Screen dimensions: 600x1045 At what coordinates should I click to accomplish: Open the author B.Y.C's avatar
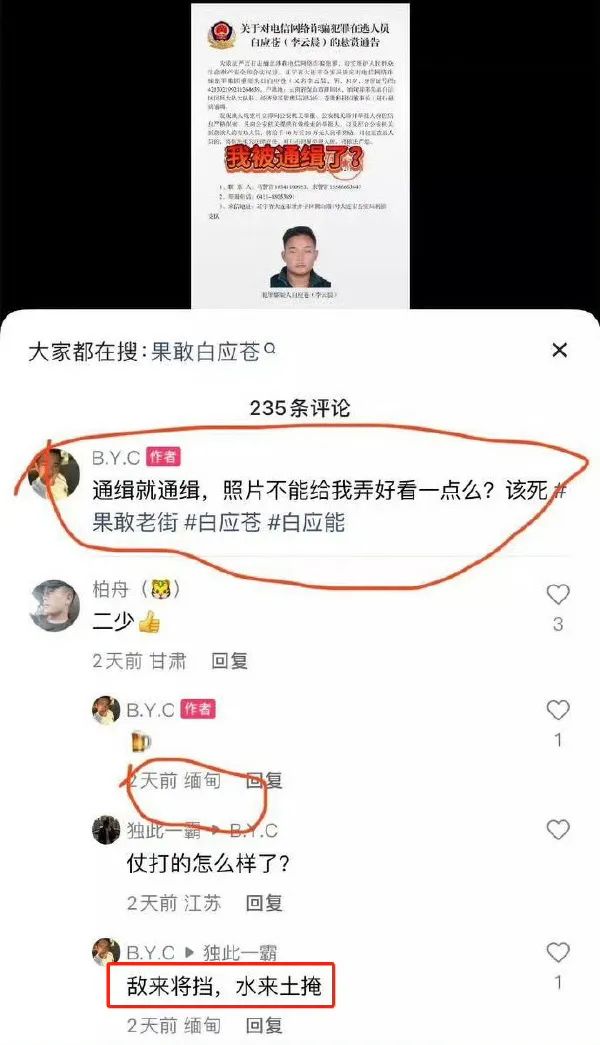tap(55, 475)
